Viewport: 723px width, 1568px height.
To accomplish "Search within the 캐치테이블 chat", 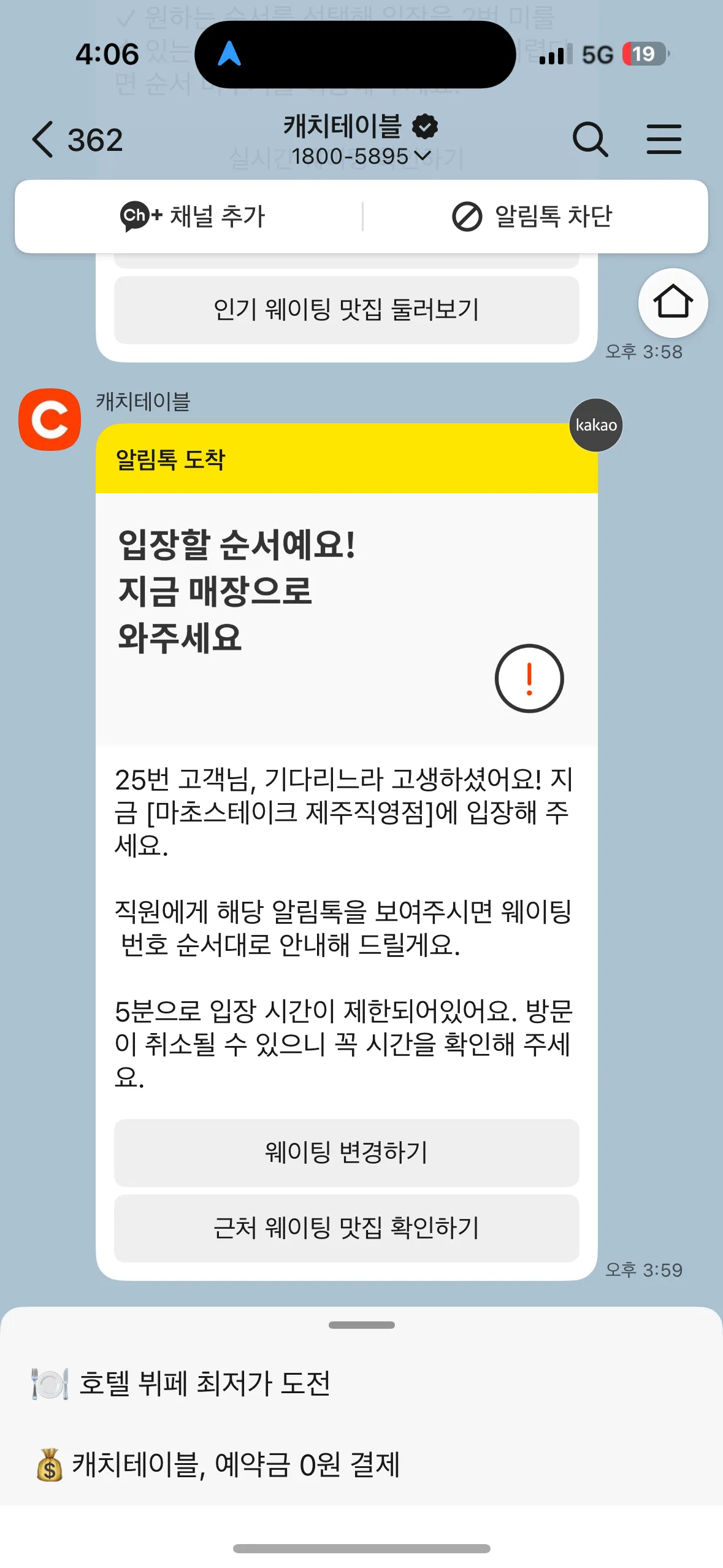I will (x=590, y=139).
